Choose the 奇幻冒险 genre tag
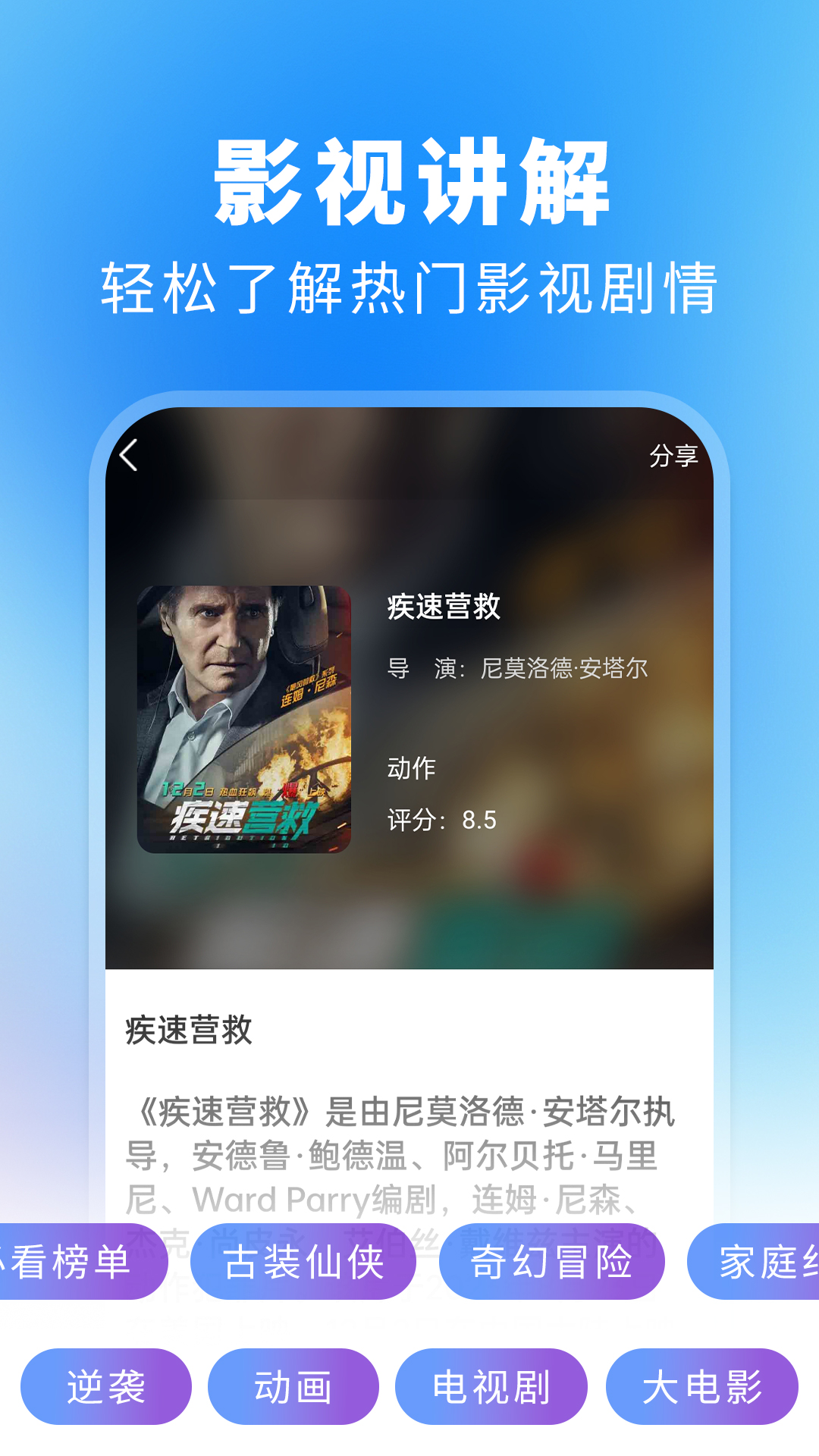 (551, 1260)
